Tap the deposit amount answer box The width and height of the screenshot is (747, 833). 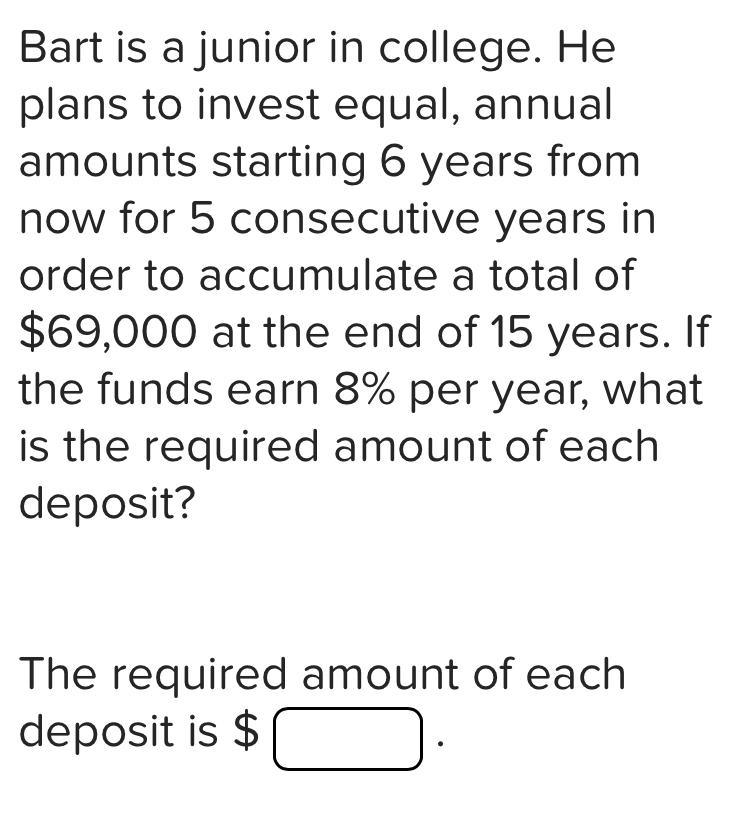[348, 739]
